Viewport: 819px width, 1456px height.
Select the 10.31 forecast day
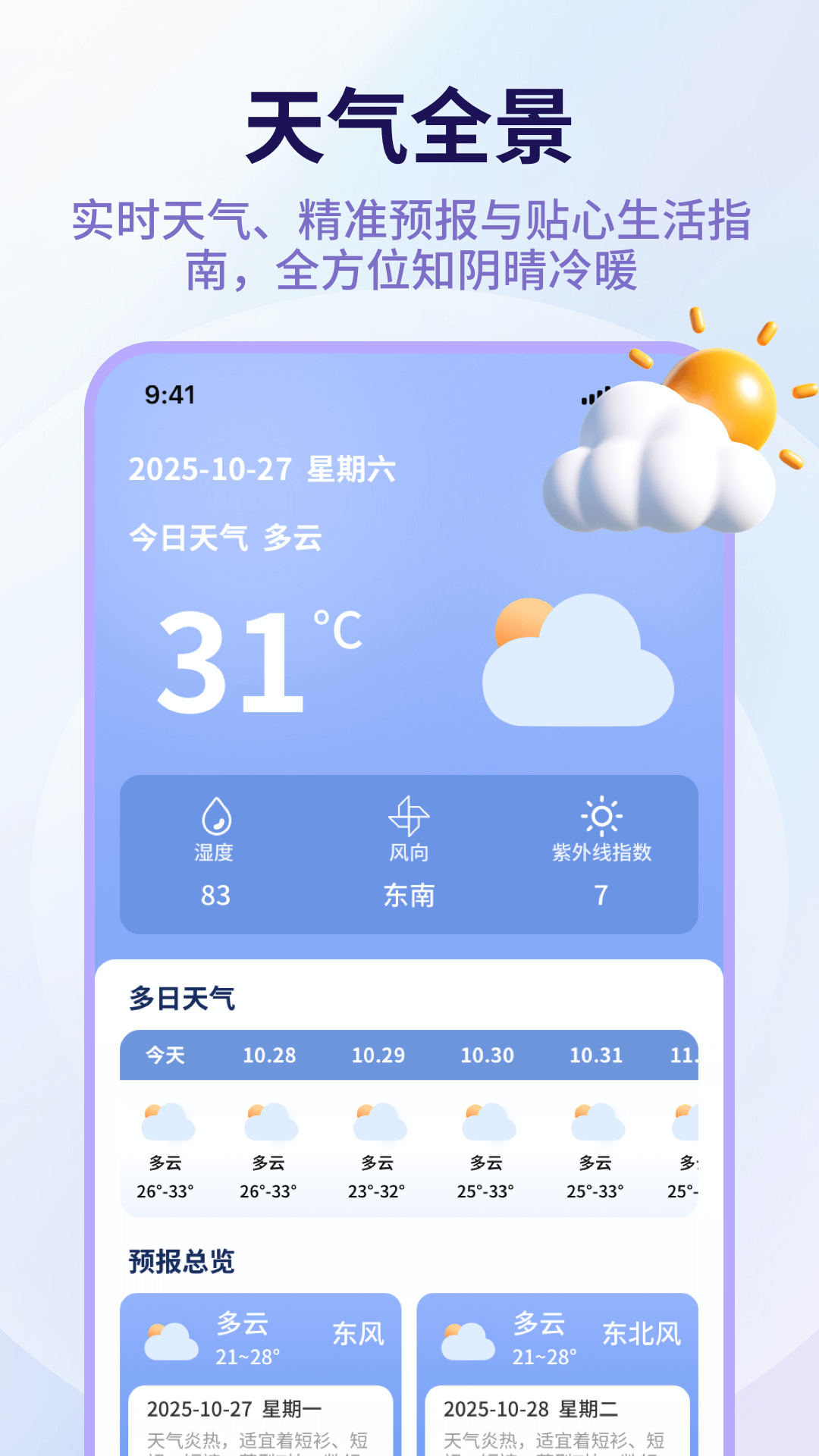pos(598,1054)
